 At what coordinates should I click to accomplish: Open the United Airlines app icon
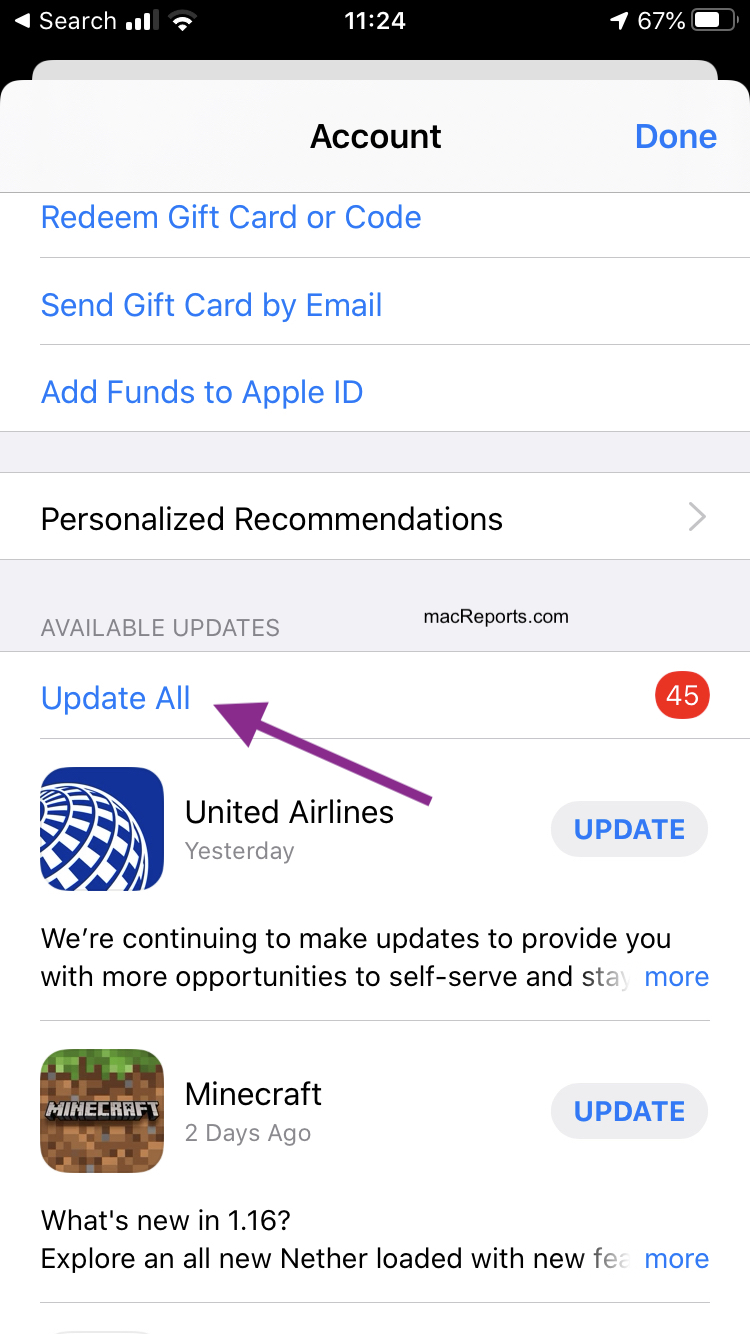tap(101, 828)
